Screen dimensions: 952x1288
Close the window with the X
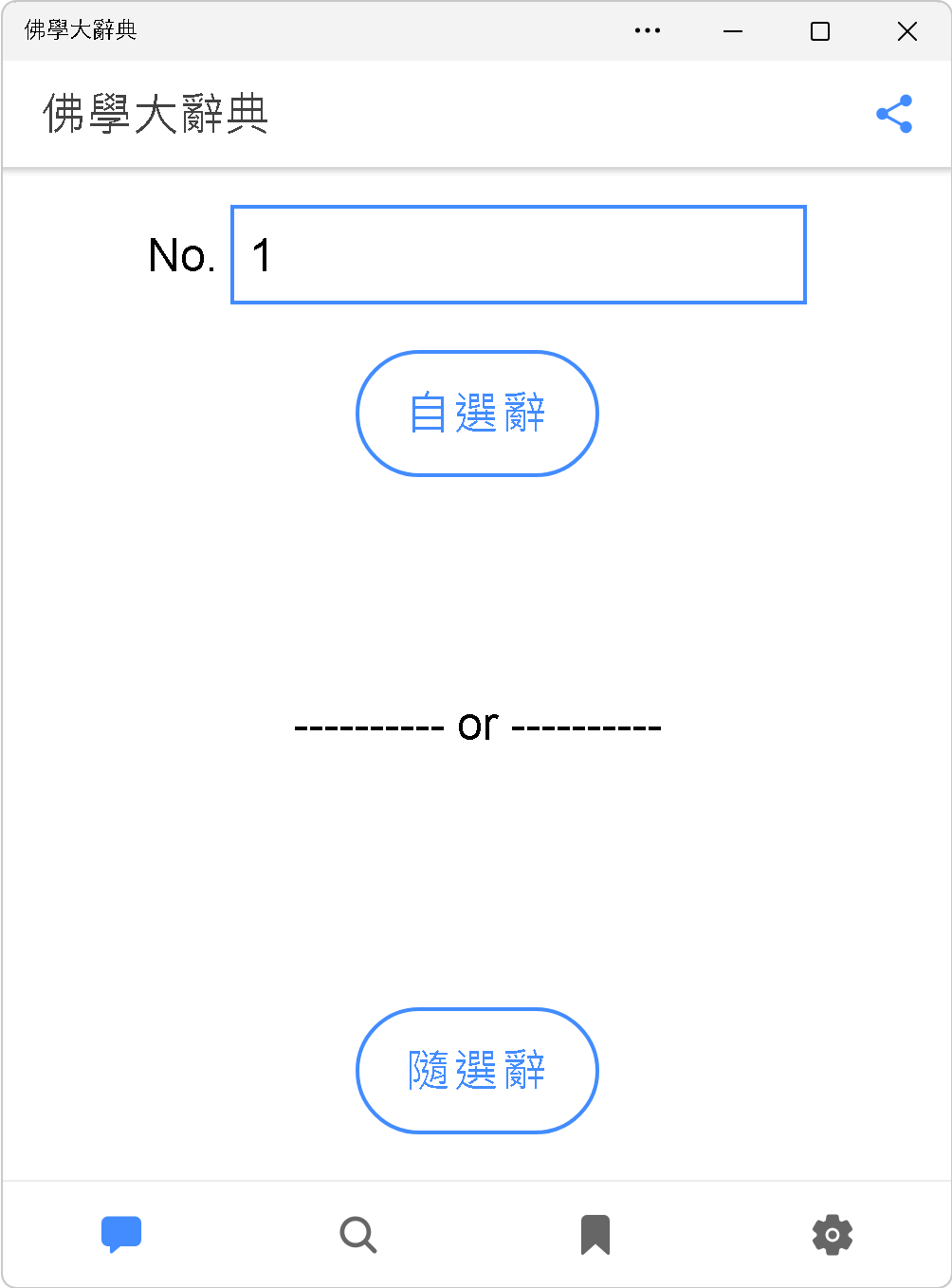tap(906, 31)
